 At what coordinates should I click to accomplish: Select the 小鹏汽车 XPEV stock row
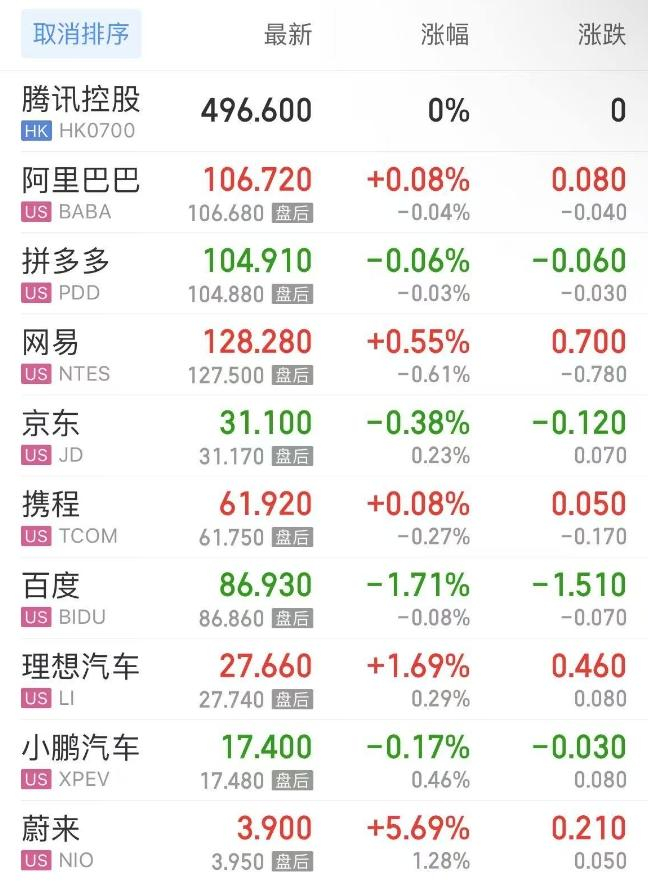82,760
